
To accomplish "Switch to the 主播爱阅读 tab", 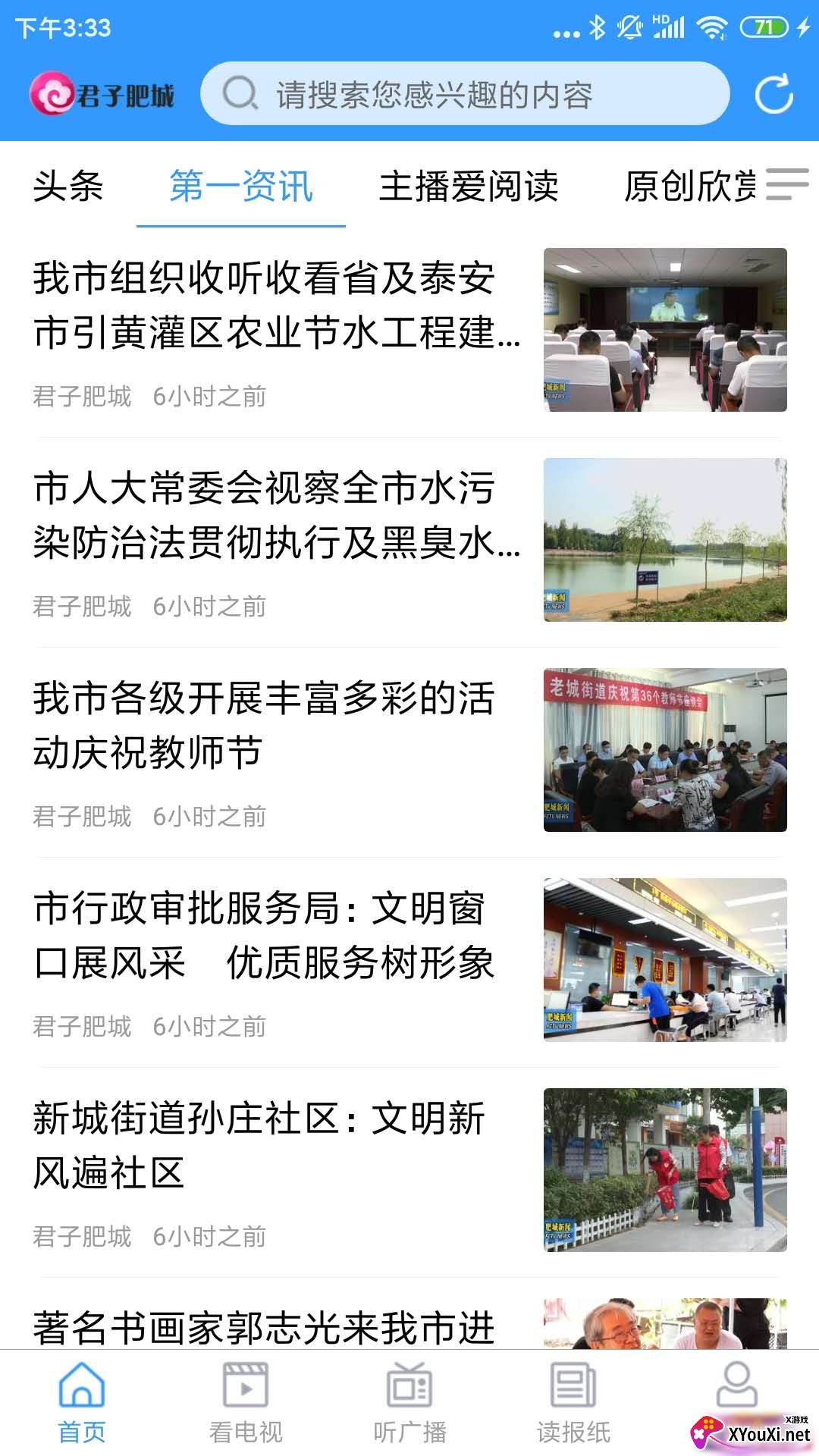I will click(469, 187).
